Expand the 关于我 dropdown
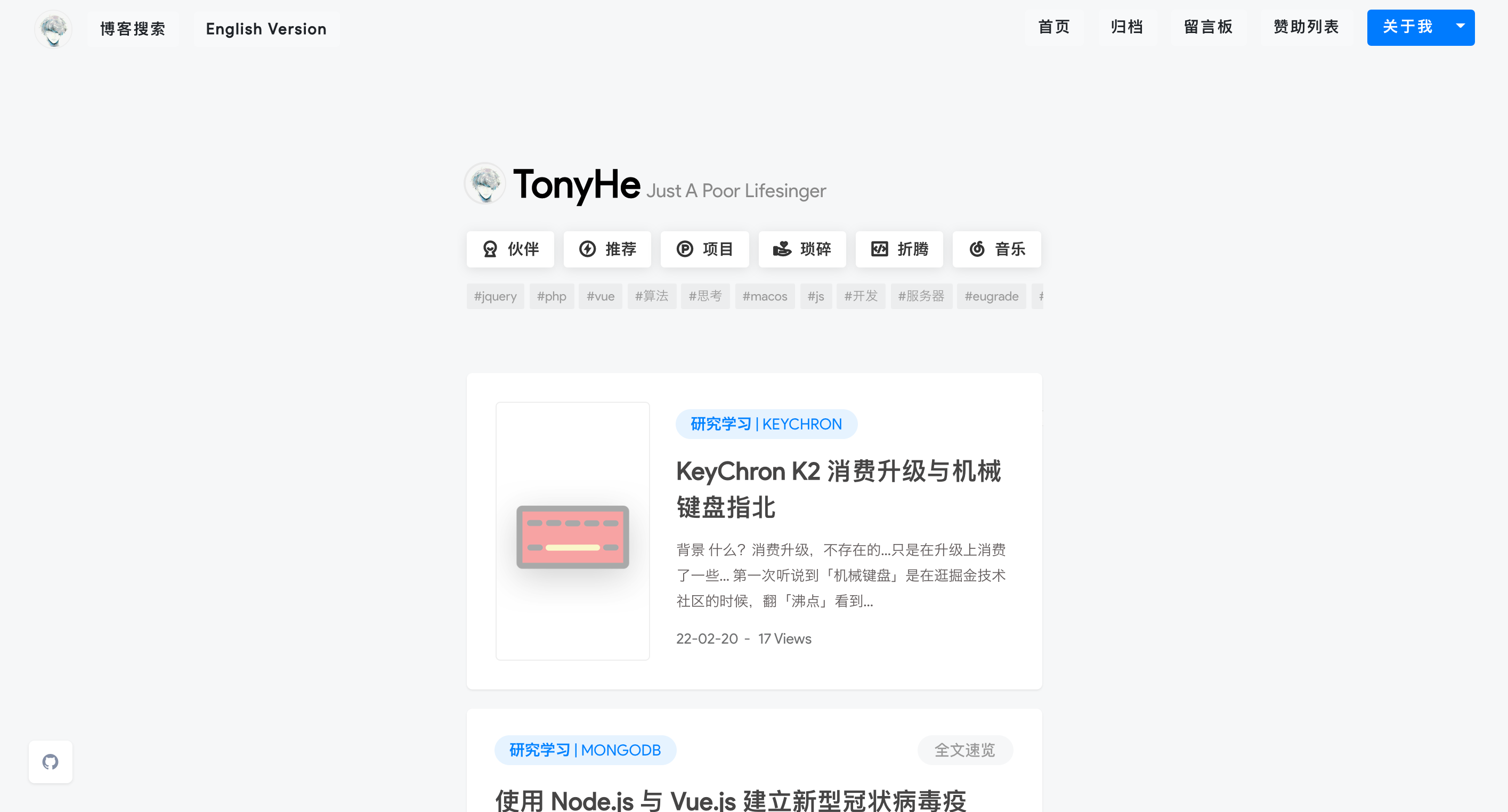Image resolution: width=1508 pixels, height=812 pixels. click(x=1461, y=27)
